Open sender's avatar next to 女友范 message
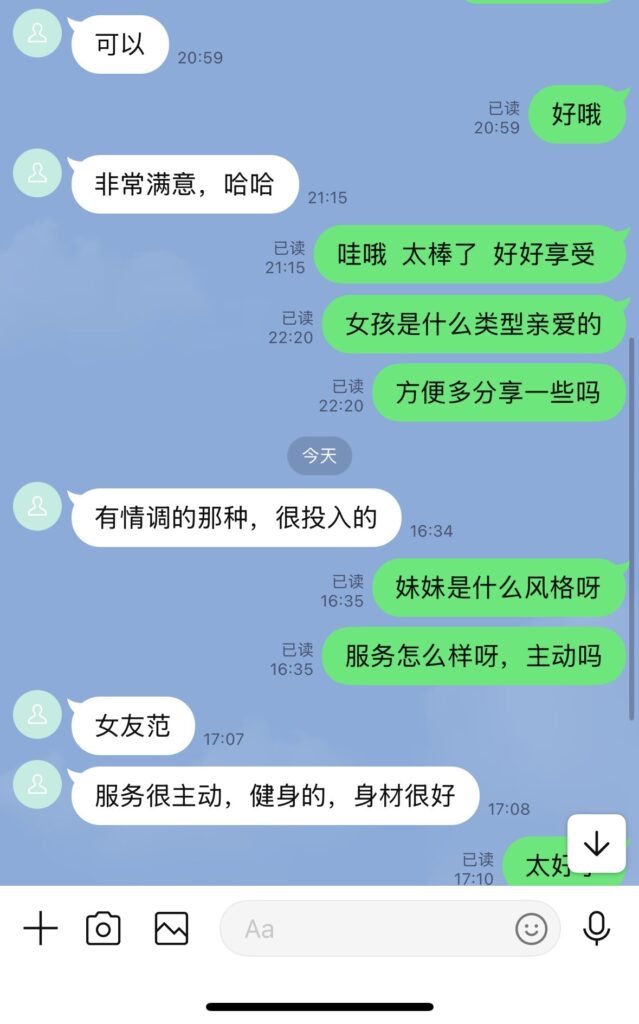639x1024 pixels. pyautogui.click(x=37, y=714)
